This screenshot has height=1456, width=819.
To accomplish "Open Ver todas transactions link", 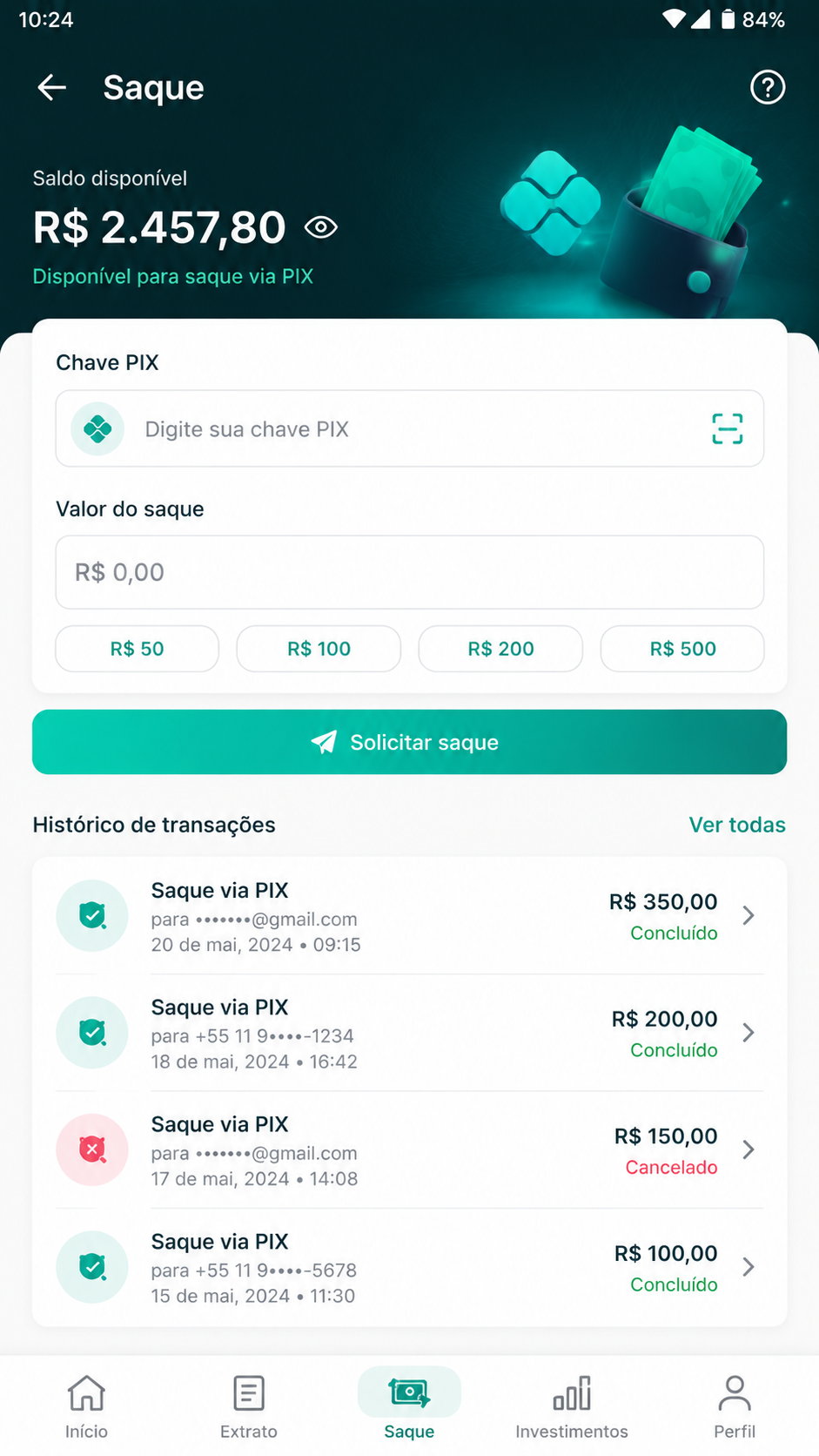I will [737, 825].
